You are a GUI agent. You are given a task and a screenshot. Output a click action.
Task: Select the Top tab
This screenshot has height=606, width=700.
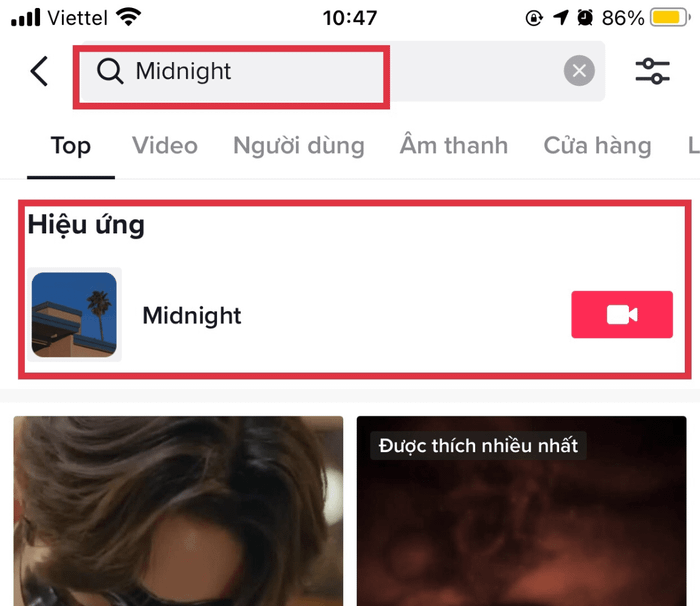[70, 146]
